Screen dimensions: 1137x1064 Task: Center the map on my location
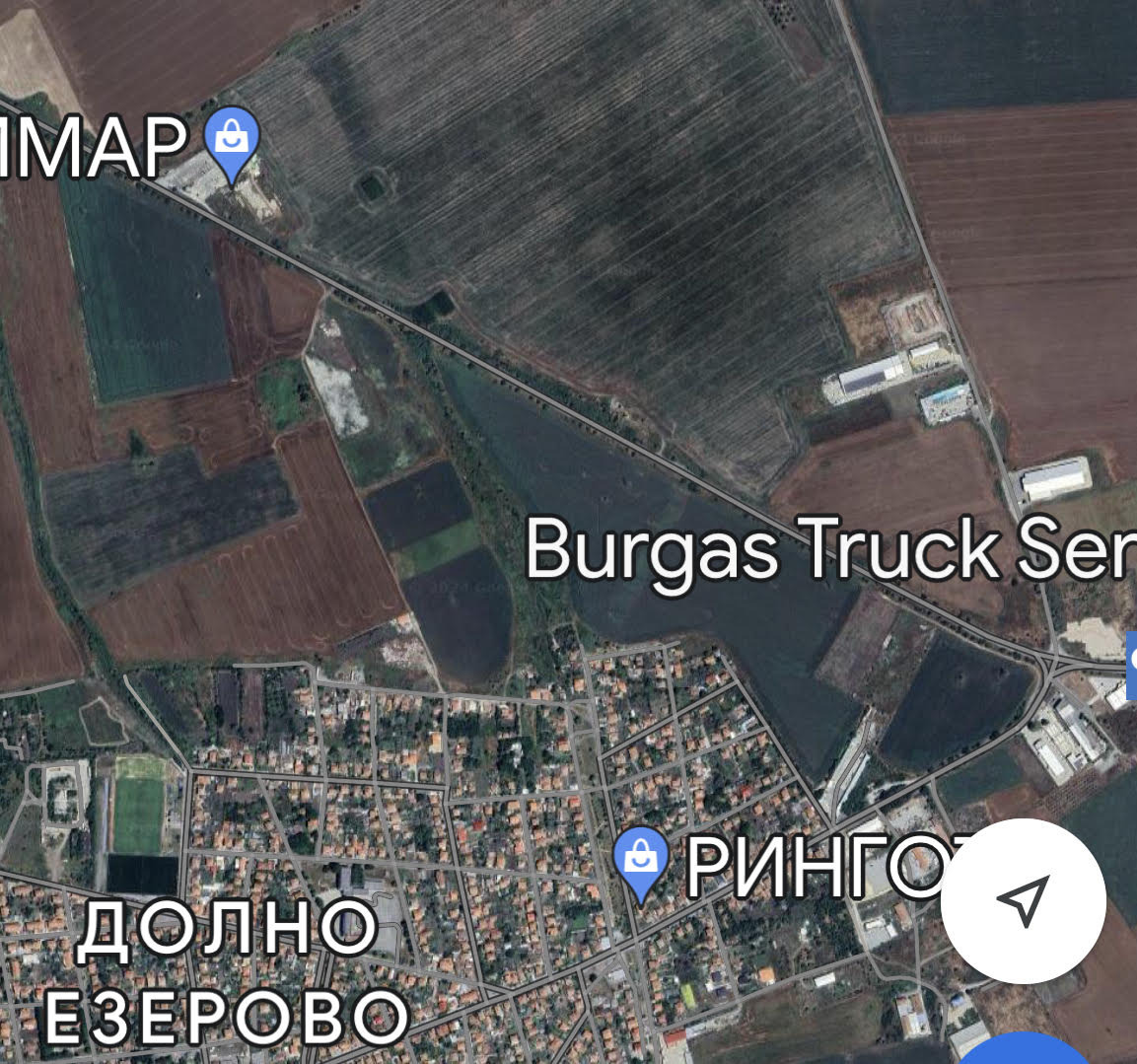[1023, 899]
